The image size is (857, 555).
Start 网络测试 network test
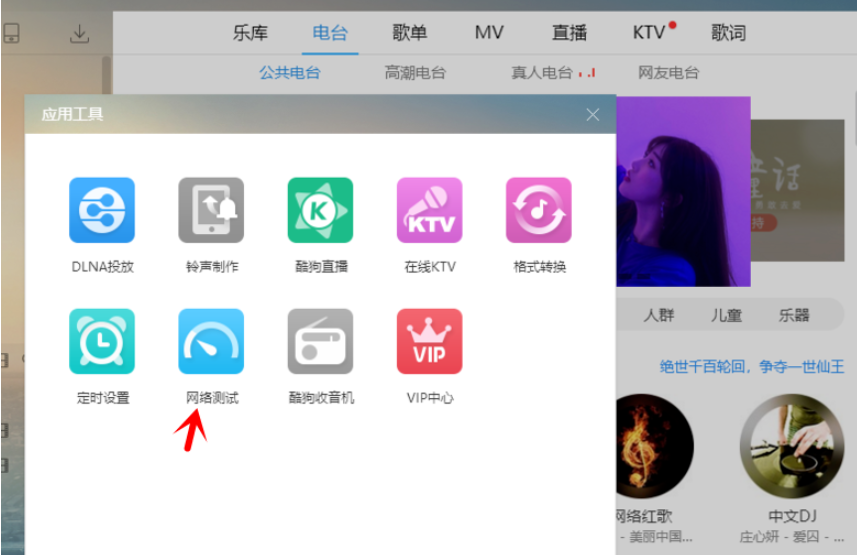pos(211,341)
